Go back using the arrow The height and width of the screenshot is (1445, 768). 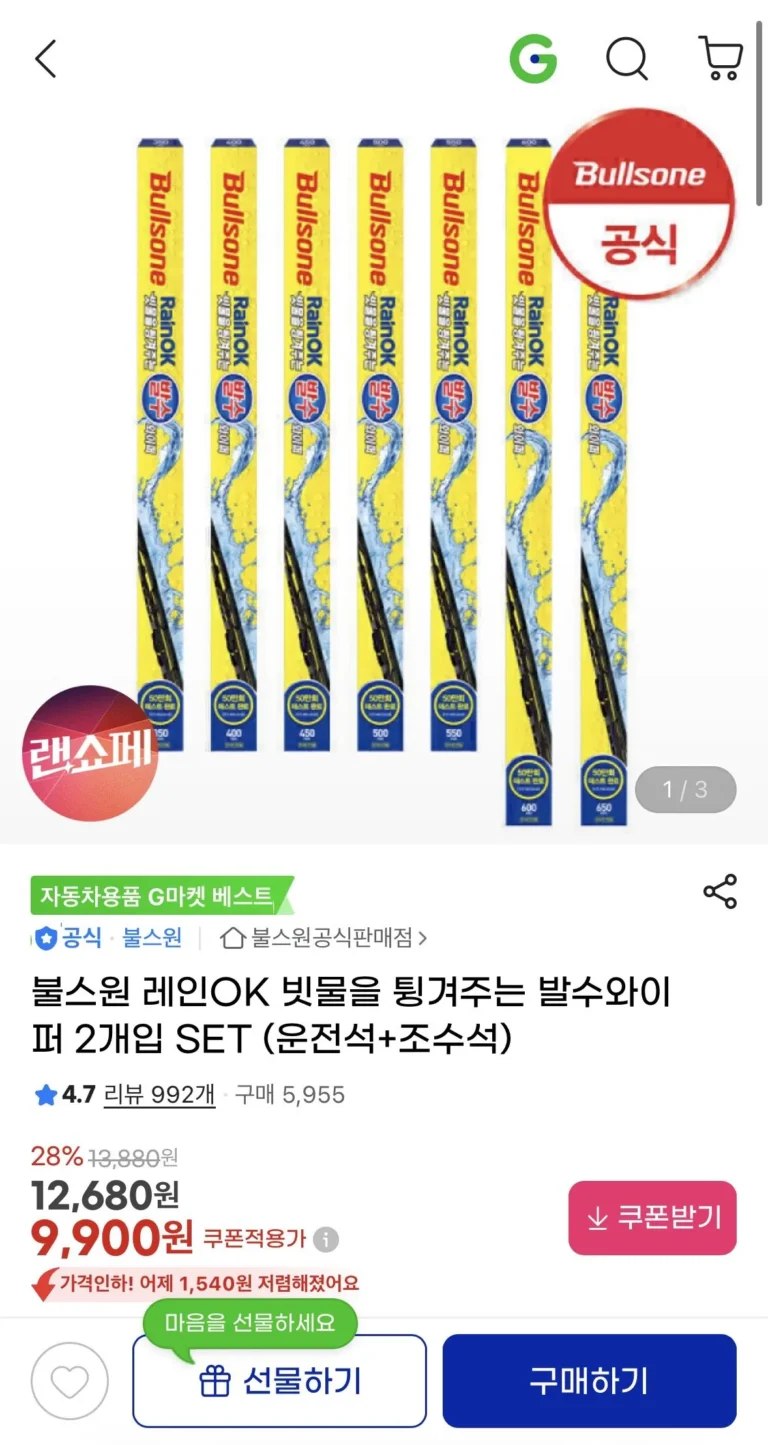46,60
